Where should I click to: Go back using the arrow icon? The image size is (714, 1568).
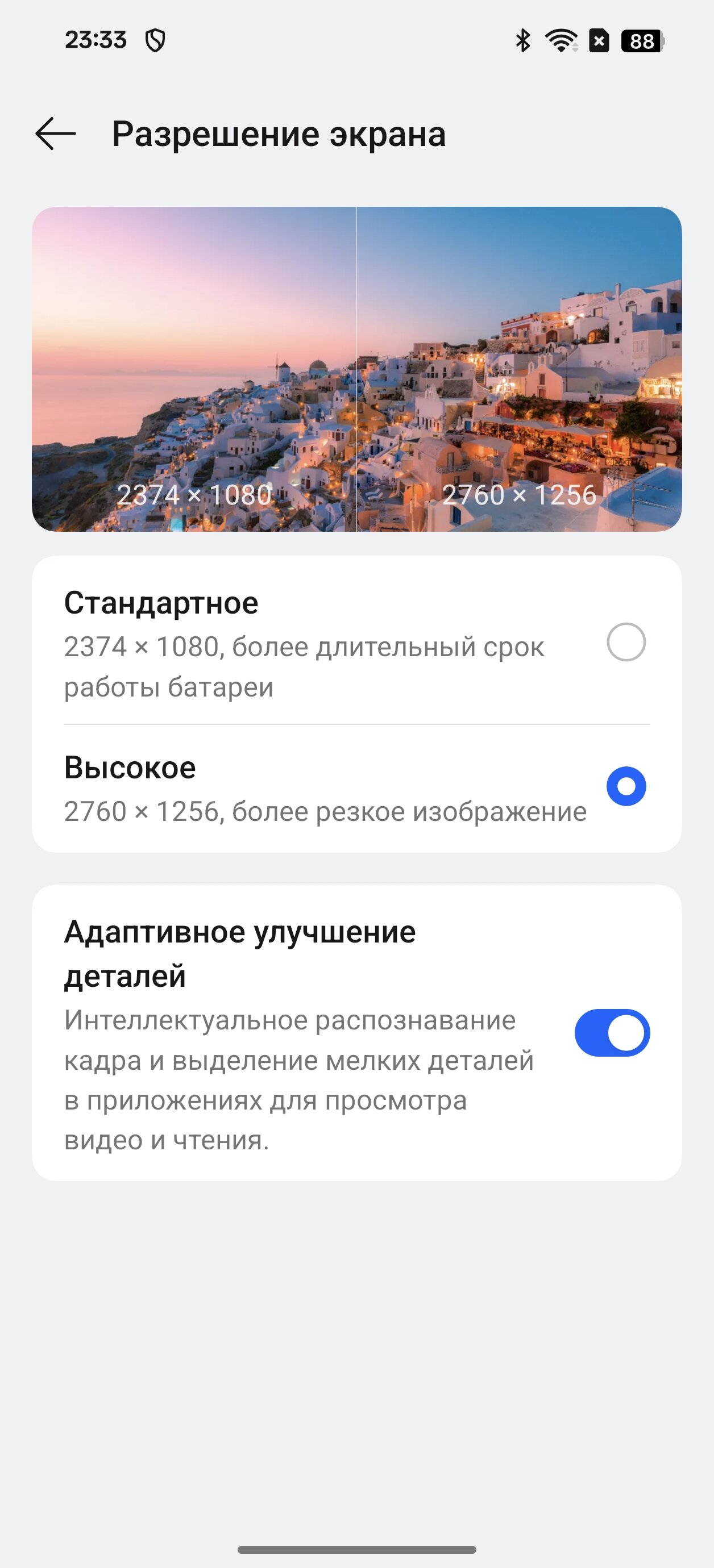coord(56,134)
